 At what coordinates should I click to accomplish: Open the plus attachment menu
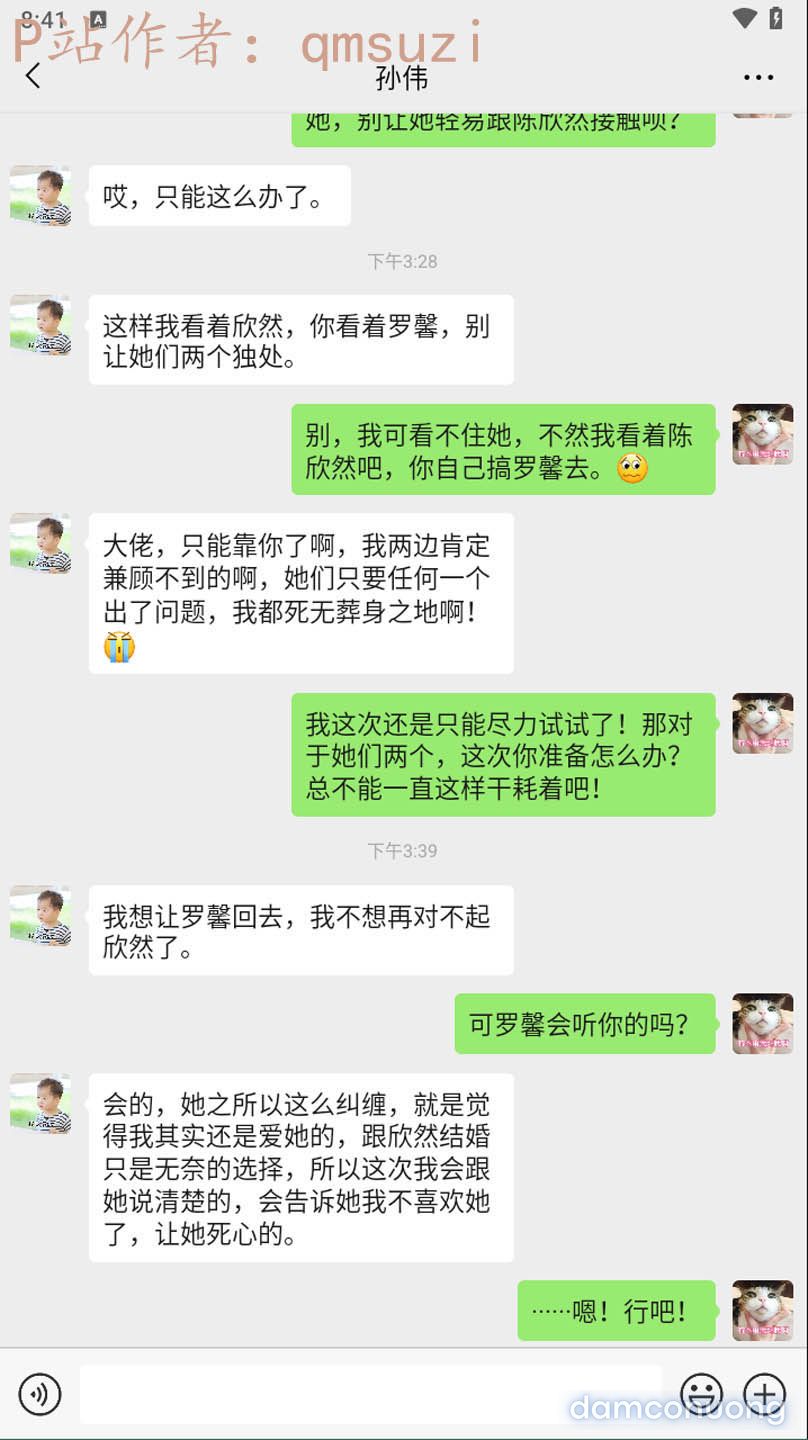764,1393
